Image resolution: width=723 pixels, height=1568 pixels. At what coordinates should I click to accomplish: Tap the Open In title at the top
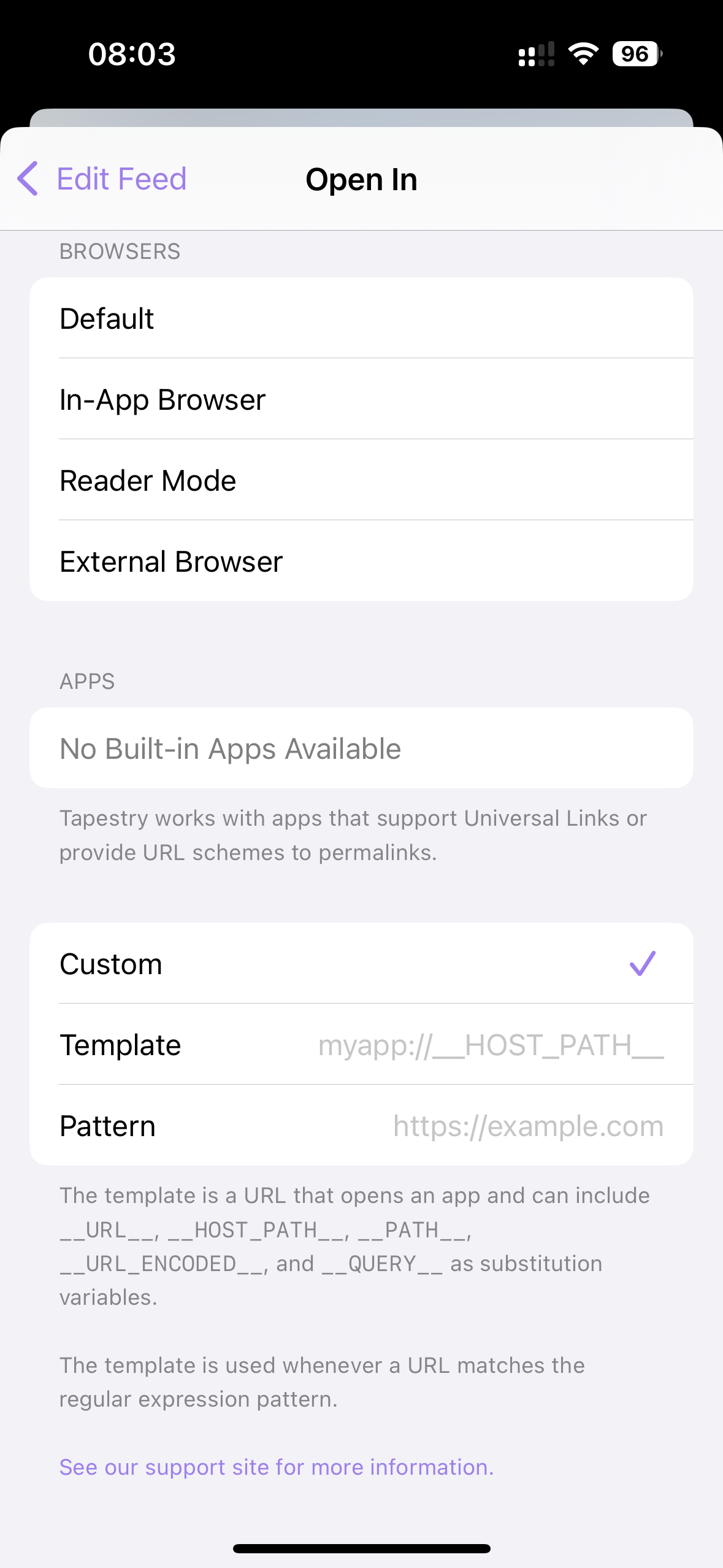(x=361, y=179)
